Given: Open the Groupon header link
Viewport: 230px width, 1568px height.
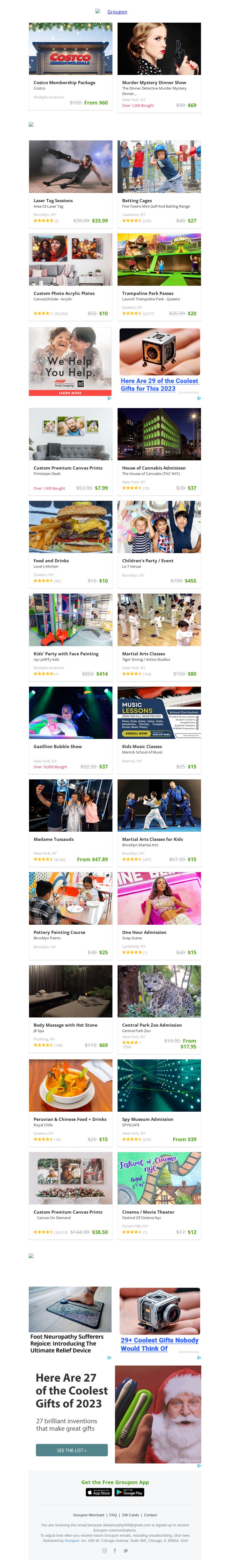Looking at the screenshot, I should click(117, 11).
